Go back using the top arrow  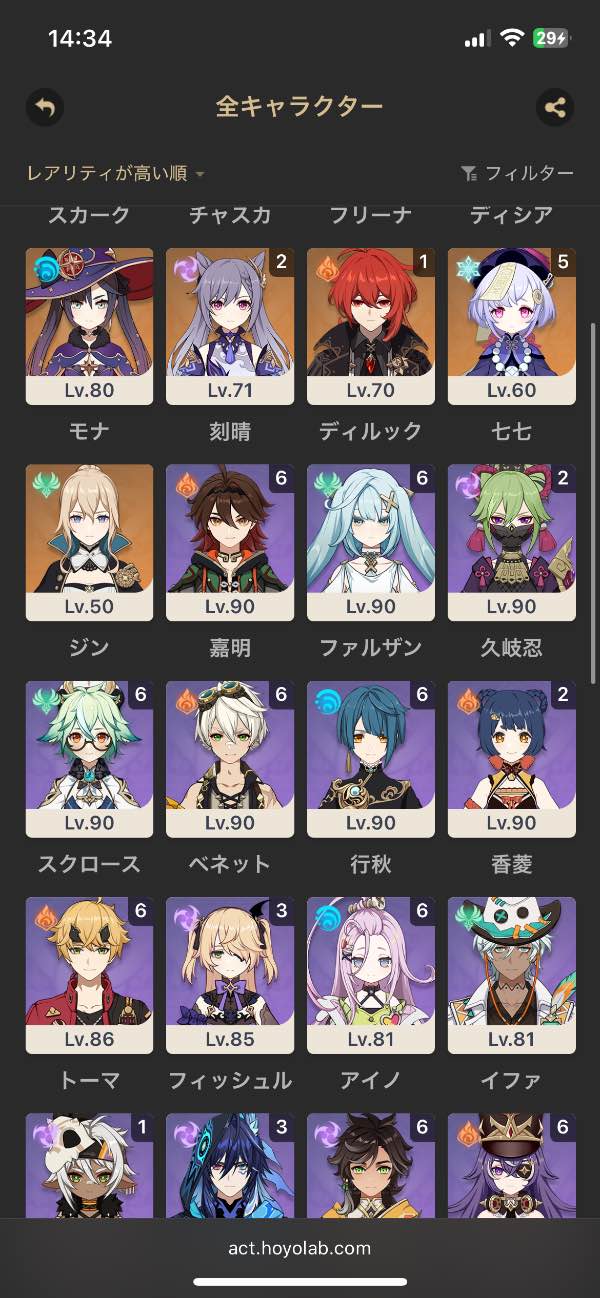click(x=44, y=107)
